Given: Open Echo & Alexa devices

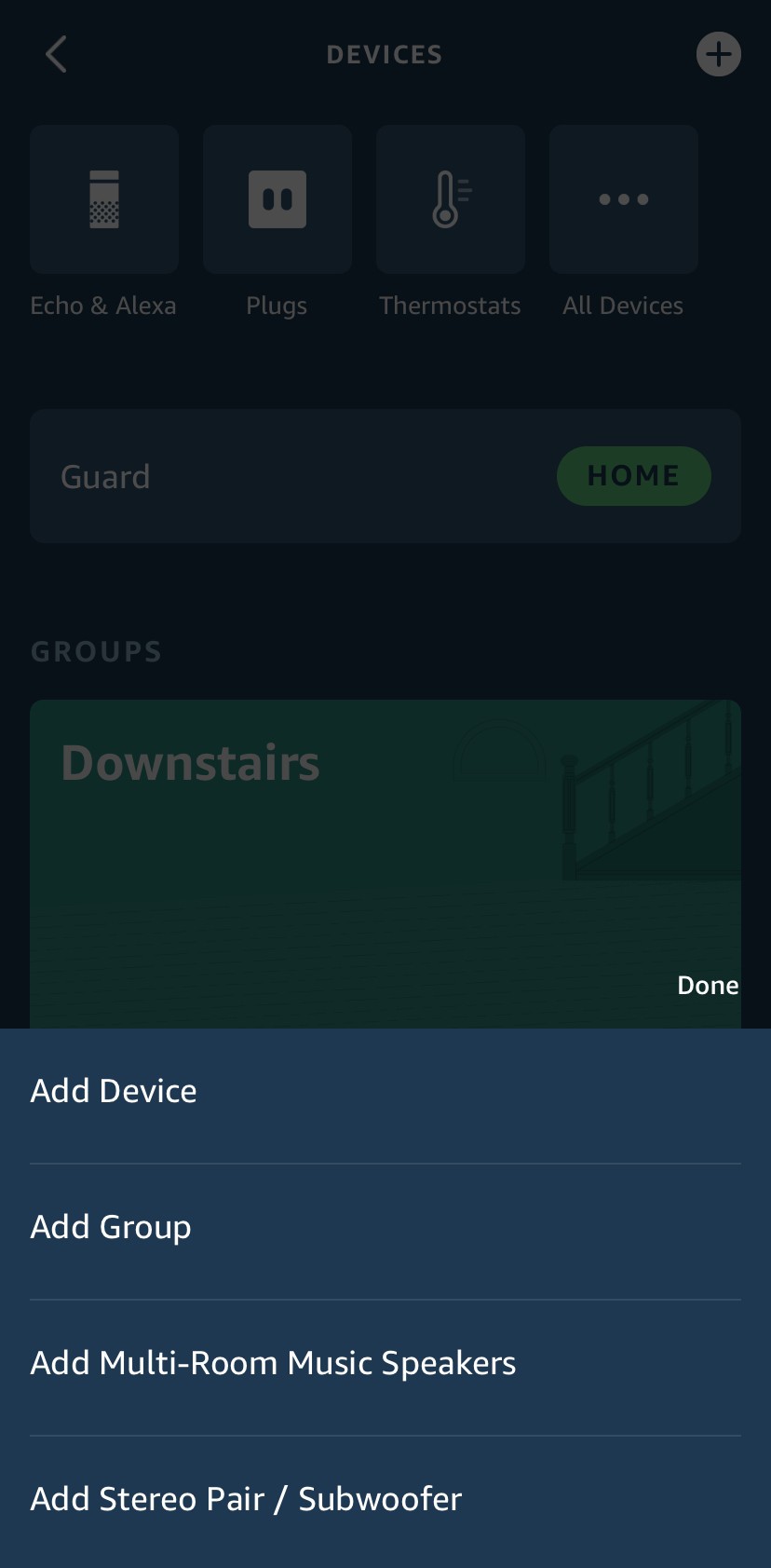Looking at the screenshot, I should (x=103, y=199).
